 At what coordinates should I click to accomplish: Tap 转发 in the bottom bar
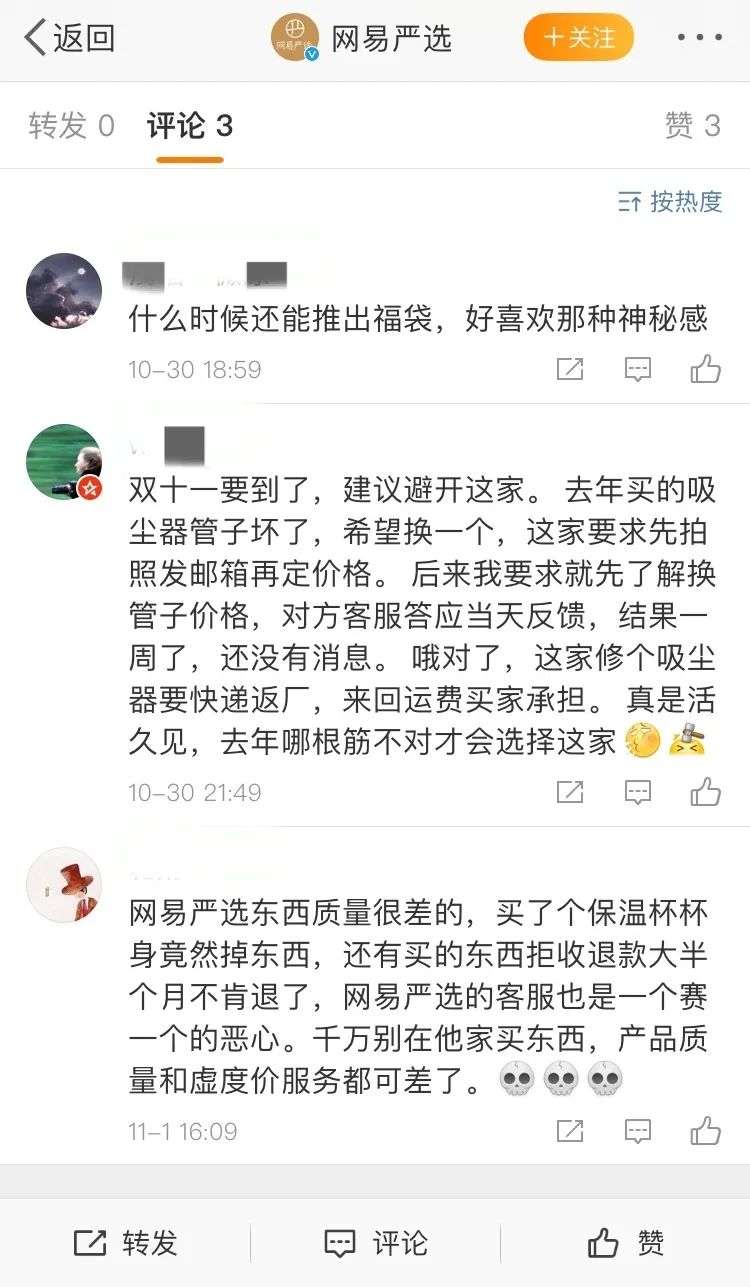[x=125, y=1243]
